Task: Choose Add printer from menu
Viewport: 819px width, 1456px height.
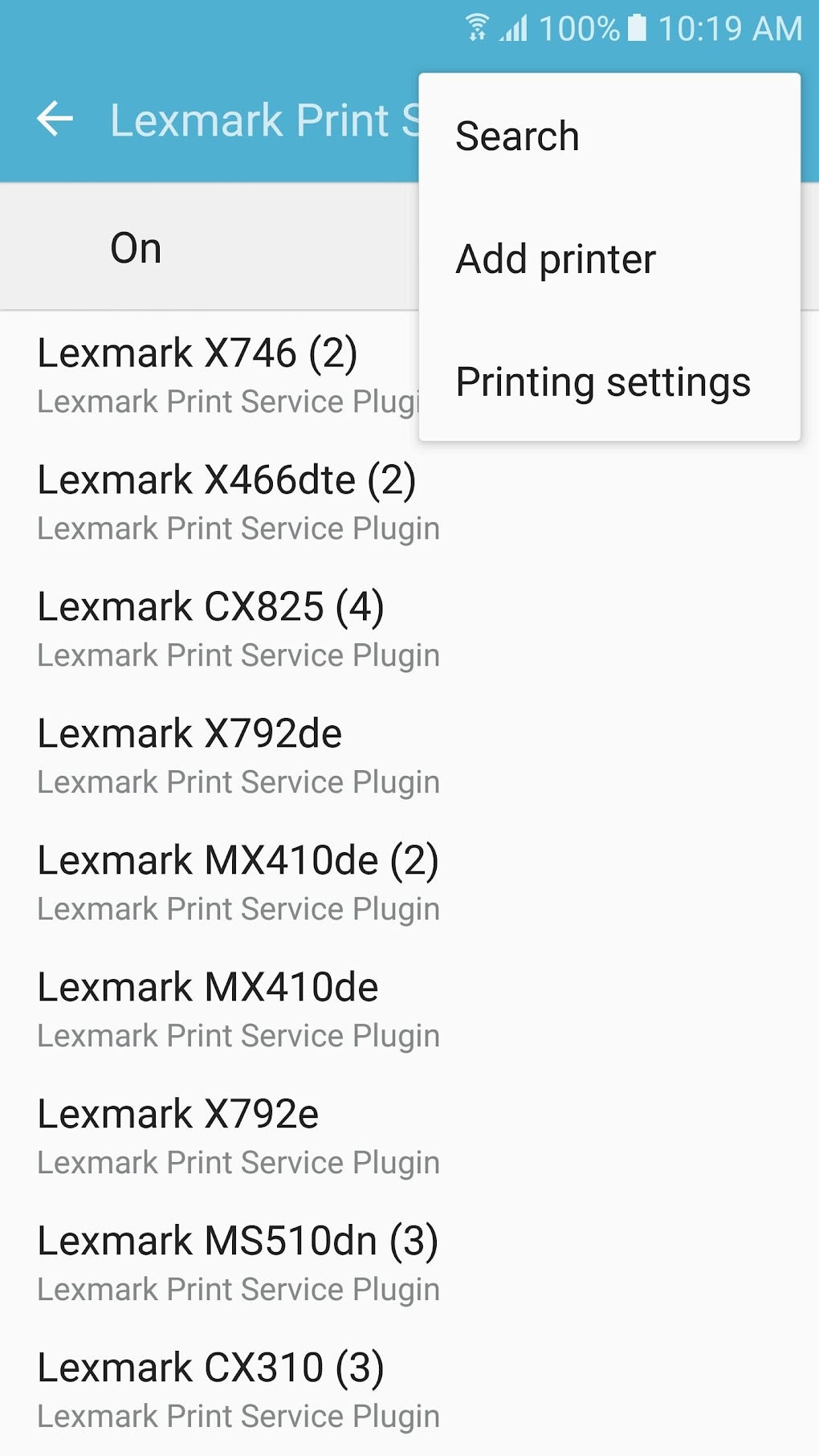Action: point(556,258)
